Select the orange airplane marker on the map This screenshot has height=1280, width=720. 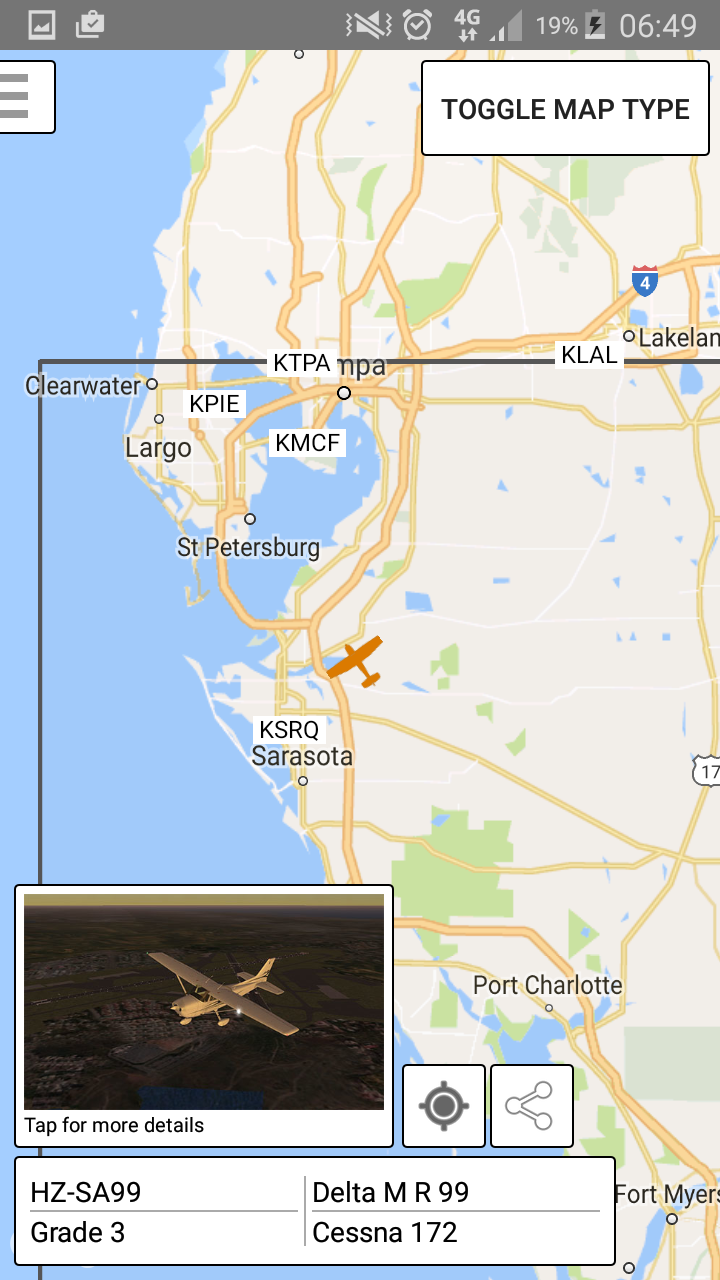click(356, 661)
